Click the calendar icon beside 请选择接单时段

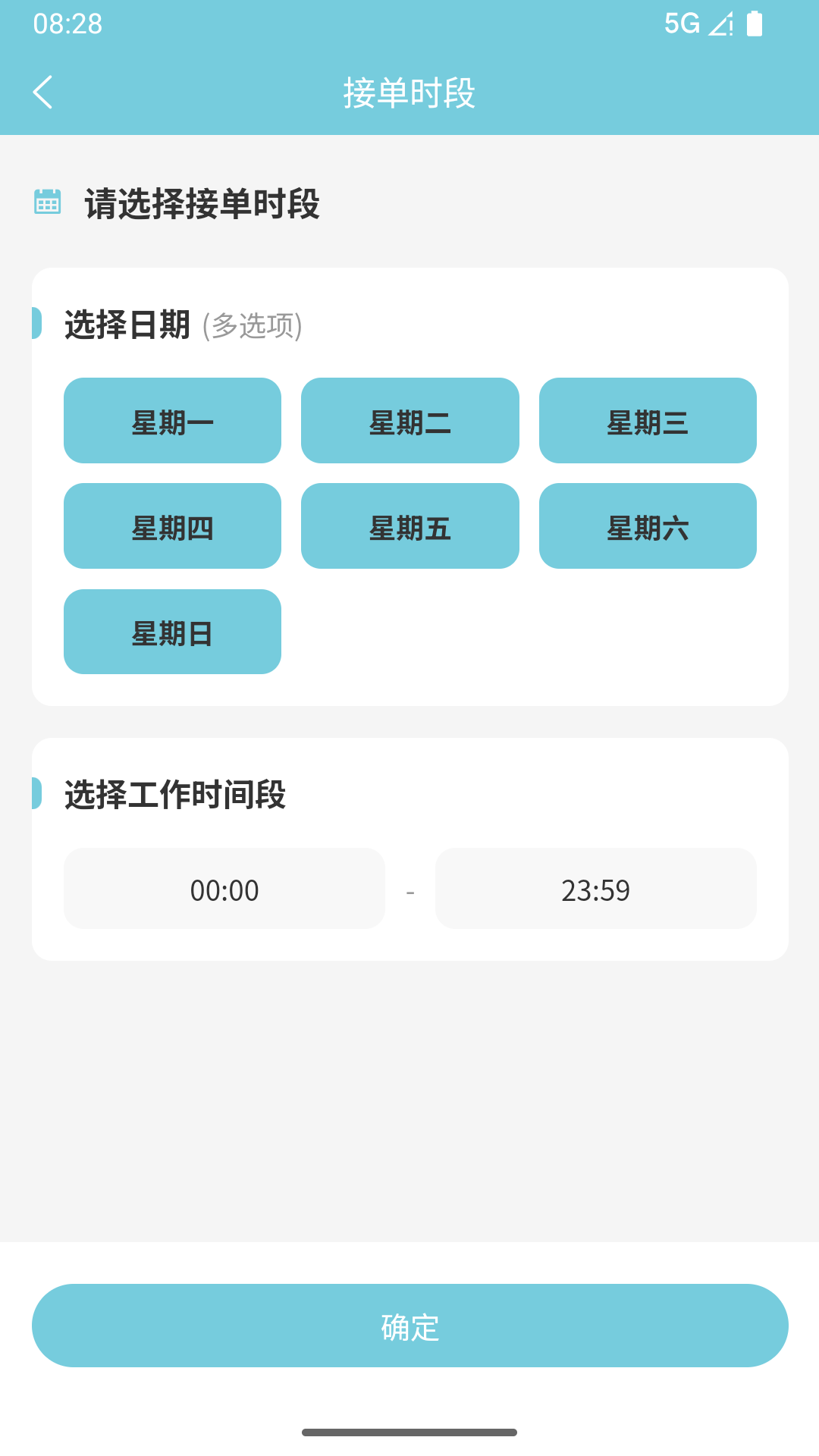click(46, 201)
